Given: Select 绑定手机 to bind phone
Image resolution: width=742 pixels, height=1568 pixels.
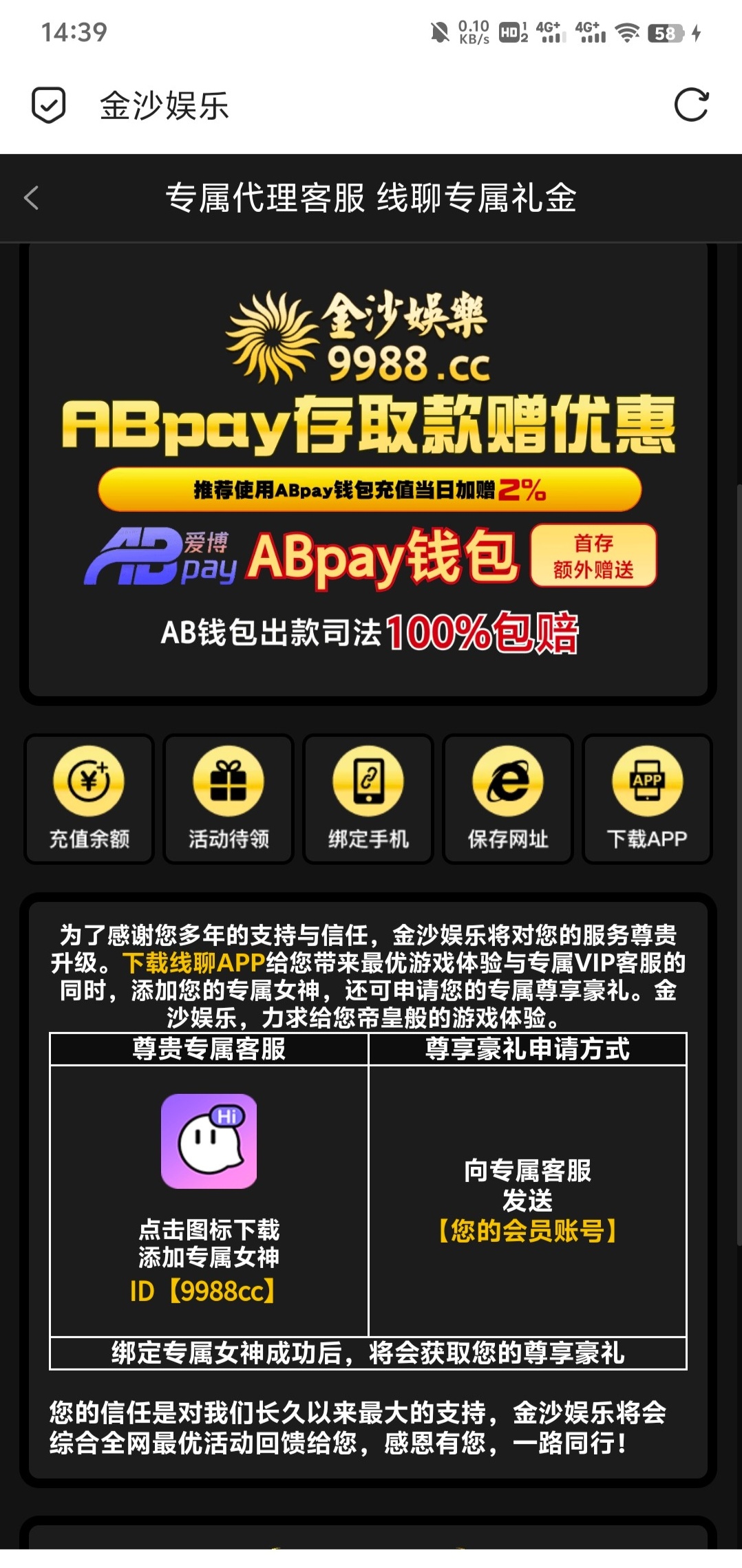Looking at the screenshot, I should (x=368, y=798).
